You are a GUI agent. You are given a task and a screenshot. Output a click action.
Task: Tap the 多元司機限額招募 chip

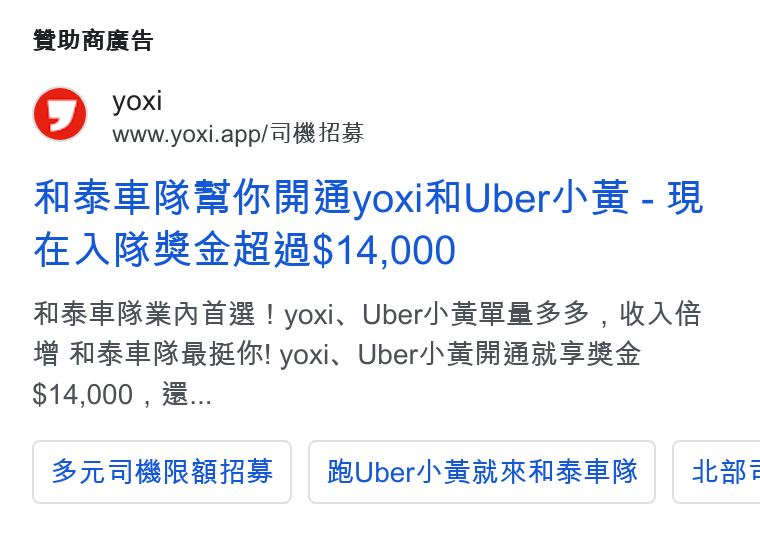click(x=162, y=472)
